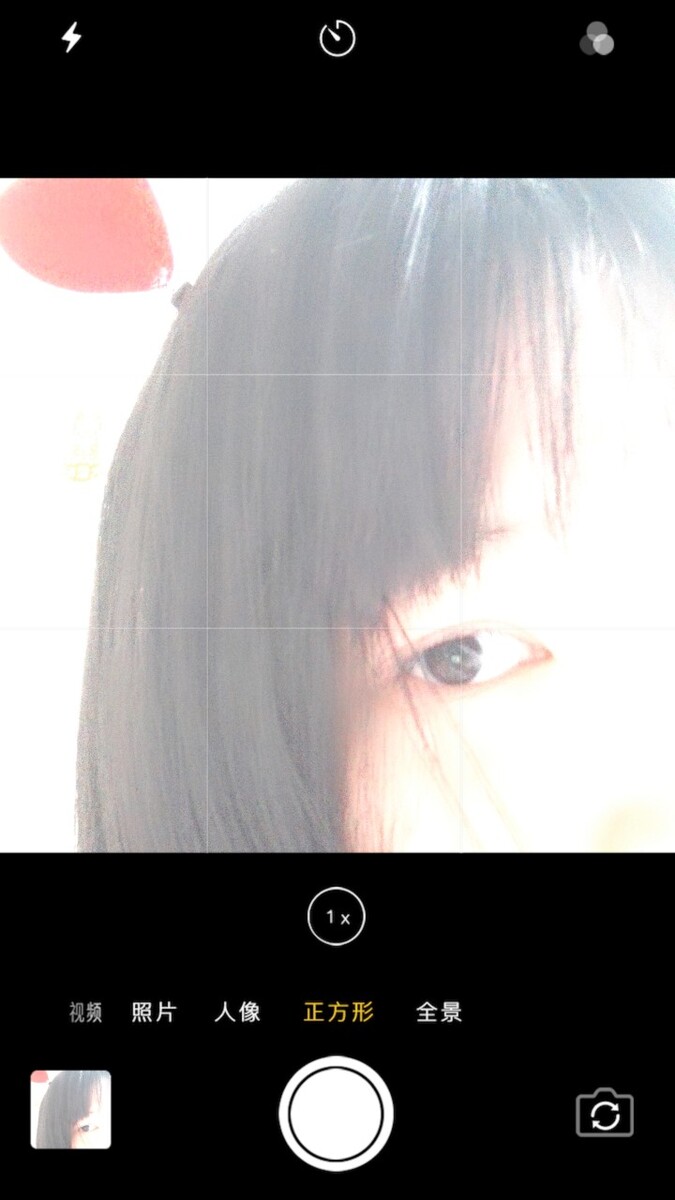Toggle the flash setting icon
Screen dimensions: 675x1200
[72, 38]
